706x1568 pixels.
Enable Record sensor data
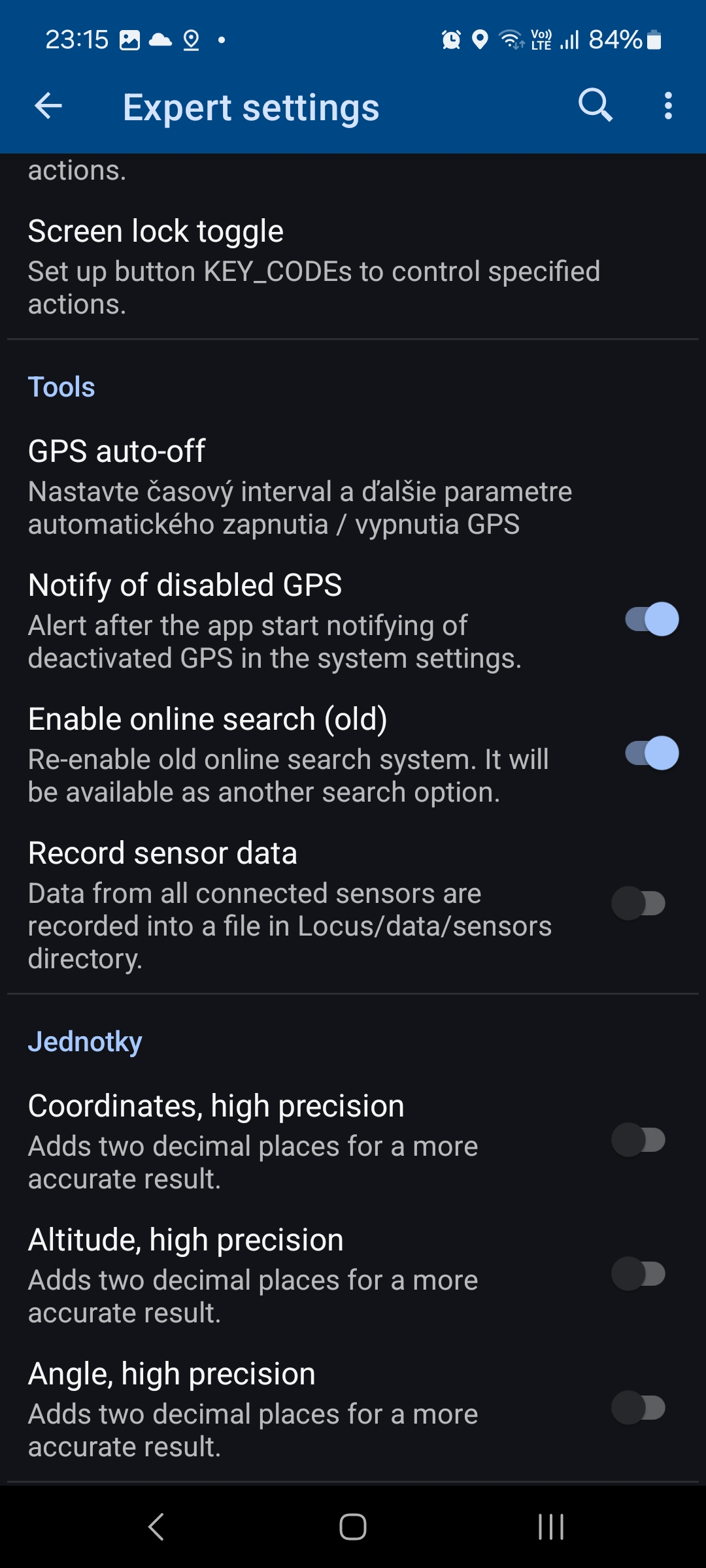click(x=638, y=904)
